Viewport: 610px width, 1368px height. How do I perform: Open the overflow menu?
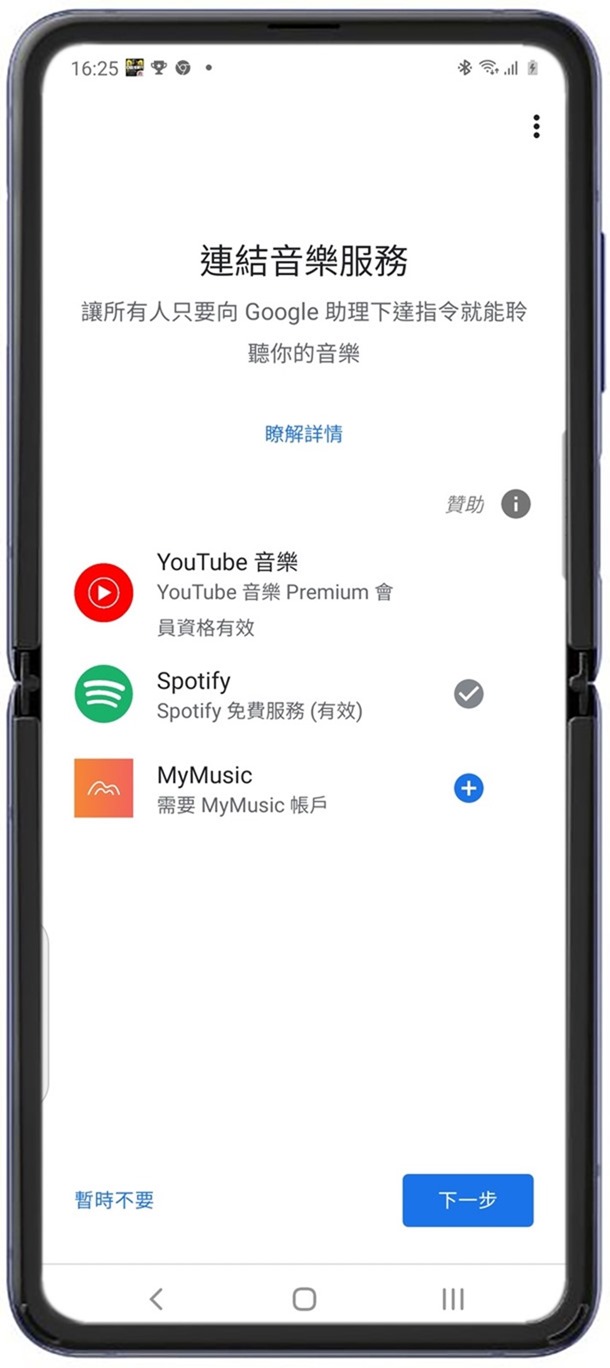point(537,126)
